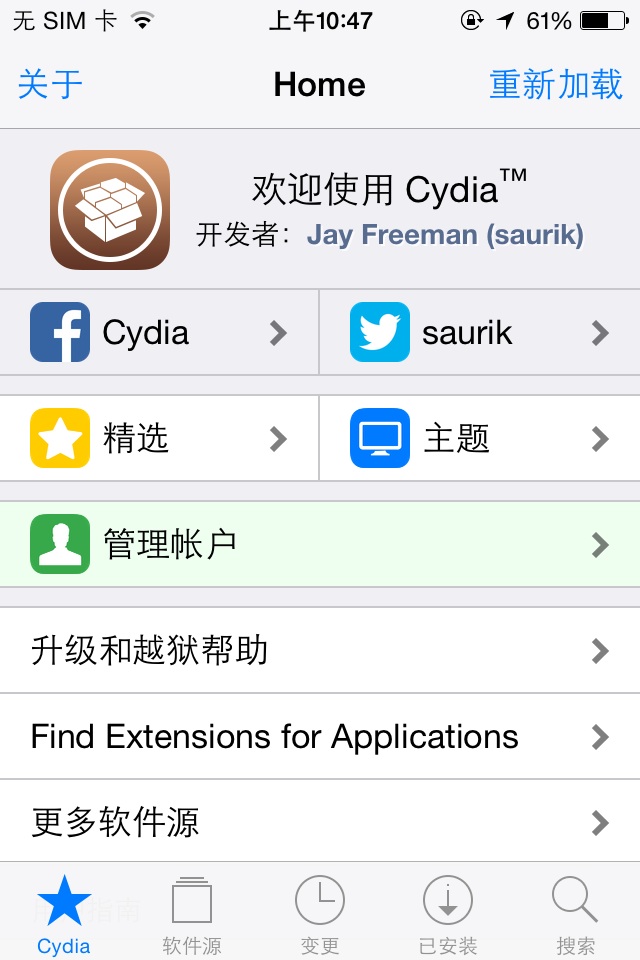The height and width of the screenshot is (960, 640).
Task: Switch to the 搜索 search tab
Action: coord(576,914)
